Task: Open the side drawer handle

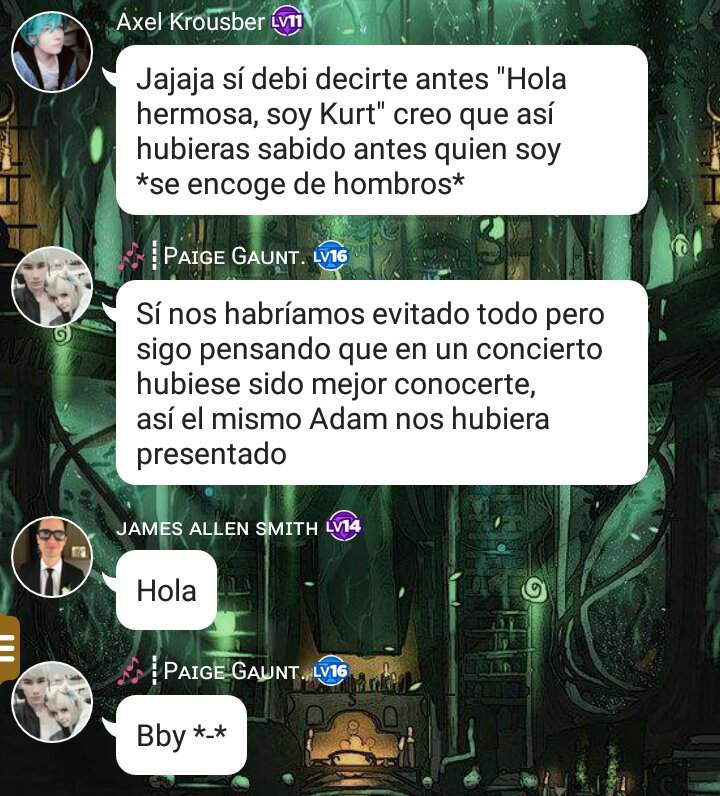Action: (x=9, y=649)
